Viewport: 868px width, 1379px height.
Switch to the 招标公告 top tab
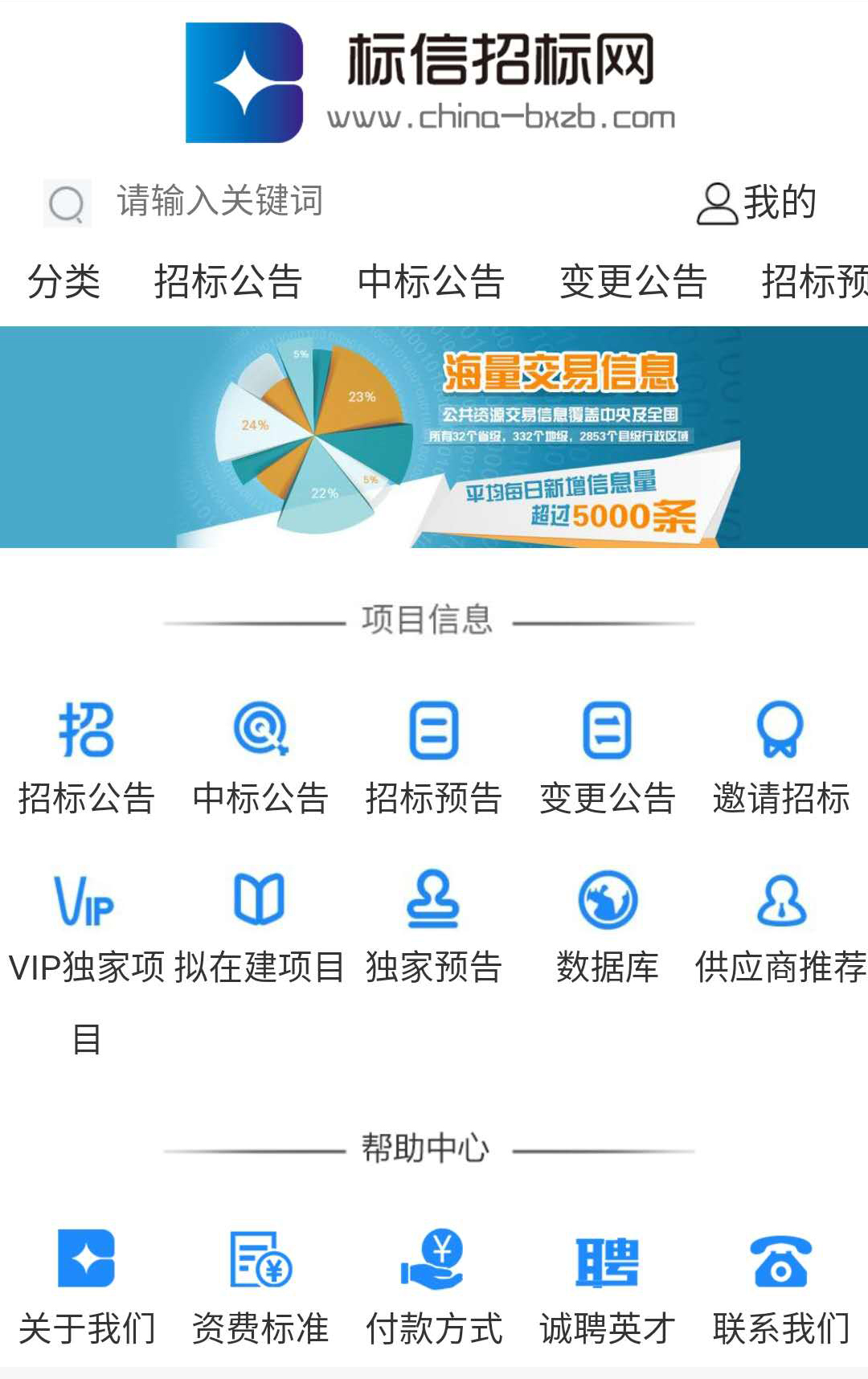(228, 282)
